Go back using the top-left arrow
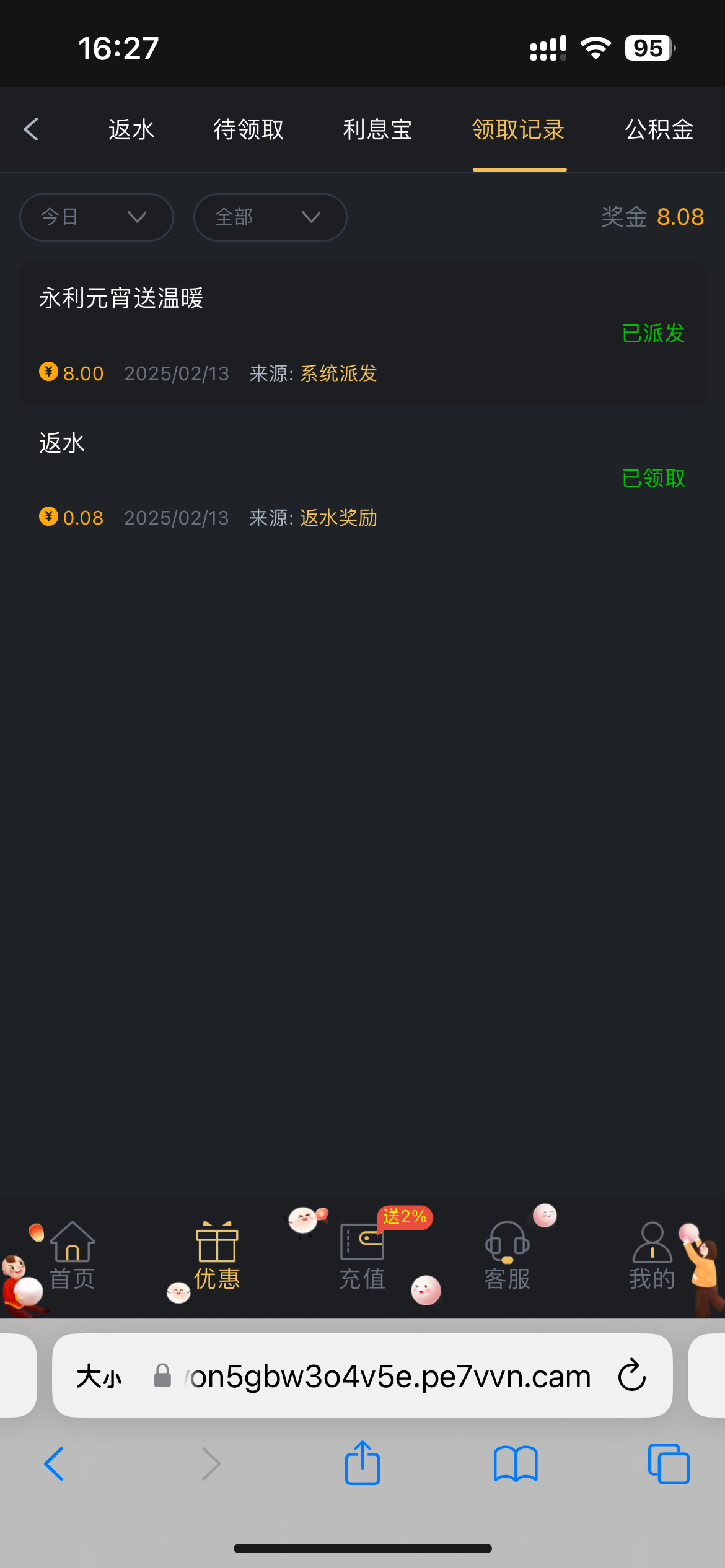 pos(31,129)
